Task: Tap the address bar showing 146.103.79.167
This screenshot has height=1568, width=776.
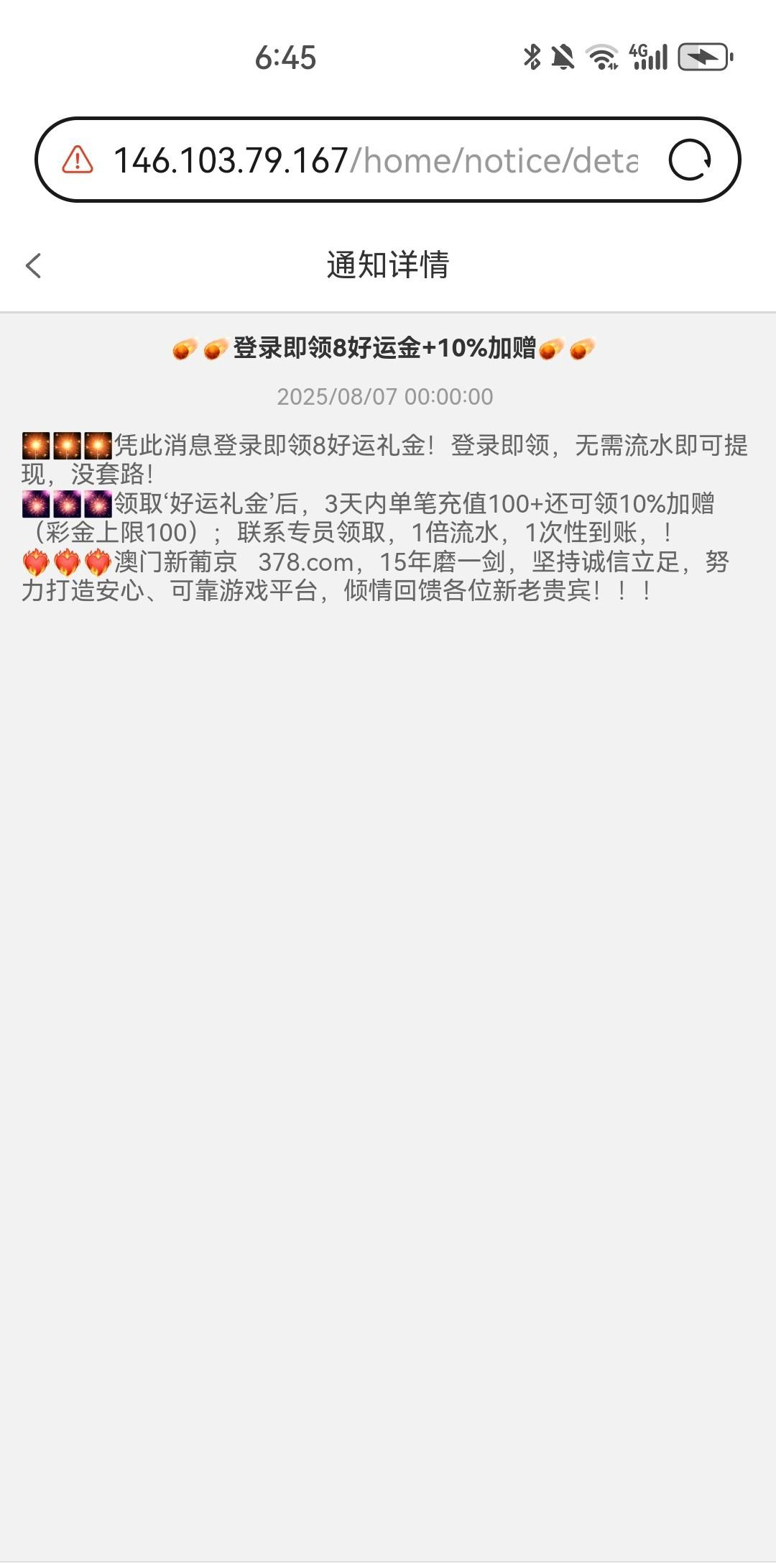Action: [x=375, y=160]
